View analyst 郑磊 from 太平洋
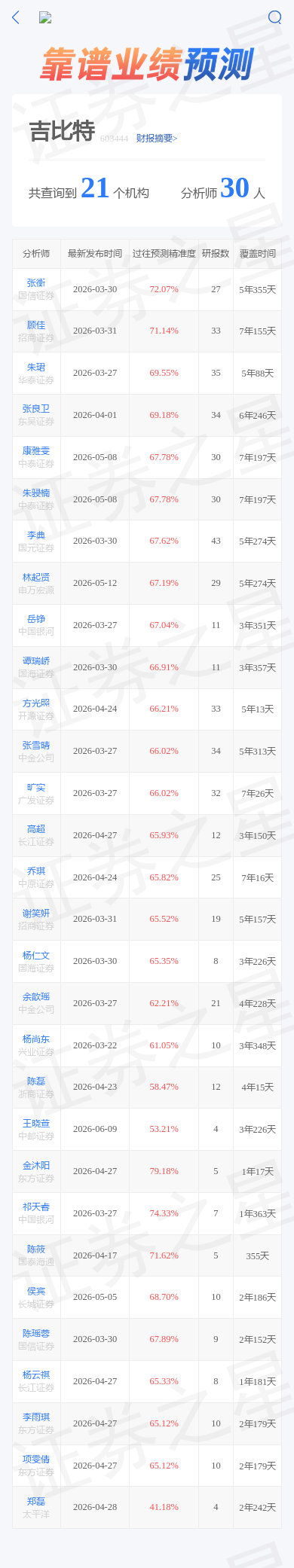This screenshot has height=1568, width=294. click(x=36, y=1502)
